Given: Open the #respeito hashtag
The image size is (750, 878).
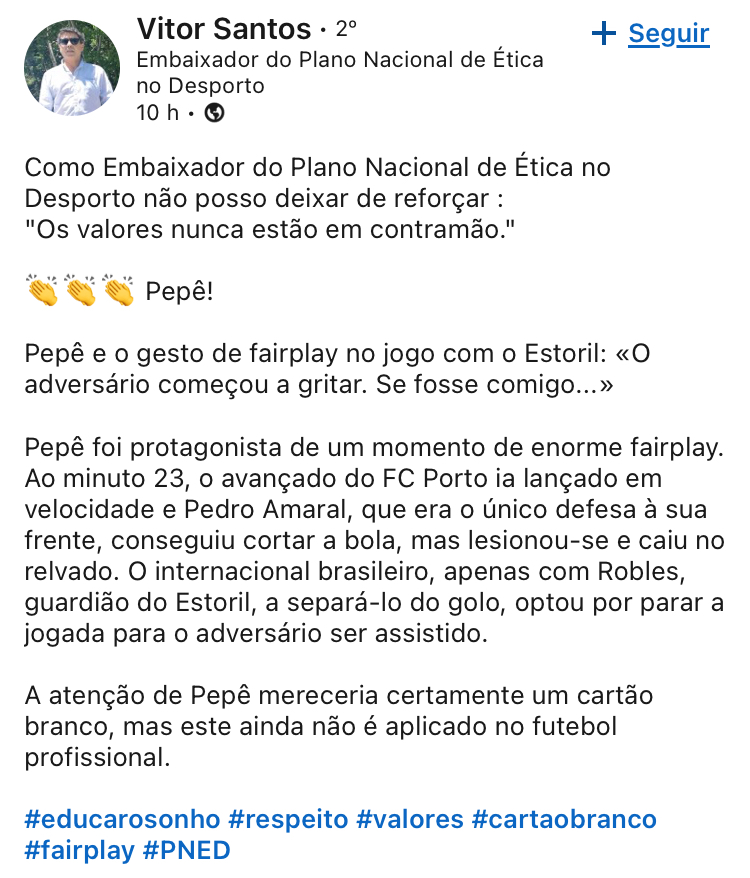Looking at the screenshot, I should pyautogui.click(x=288, y=820).
